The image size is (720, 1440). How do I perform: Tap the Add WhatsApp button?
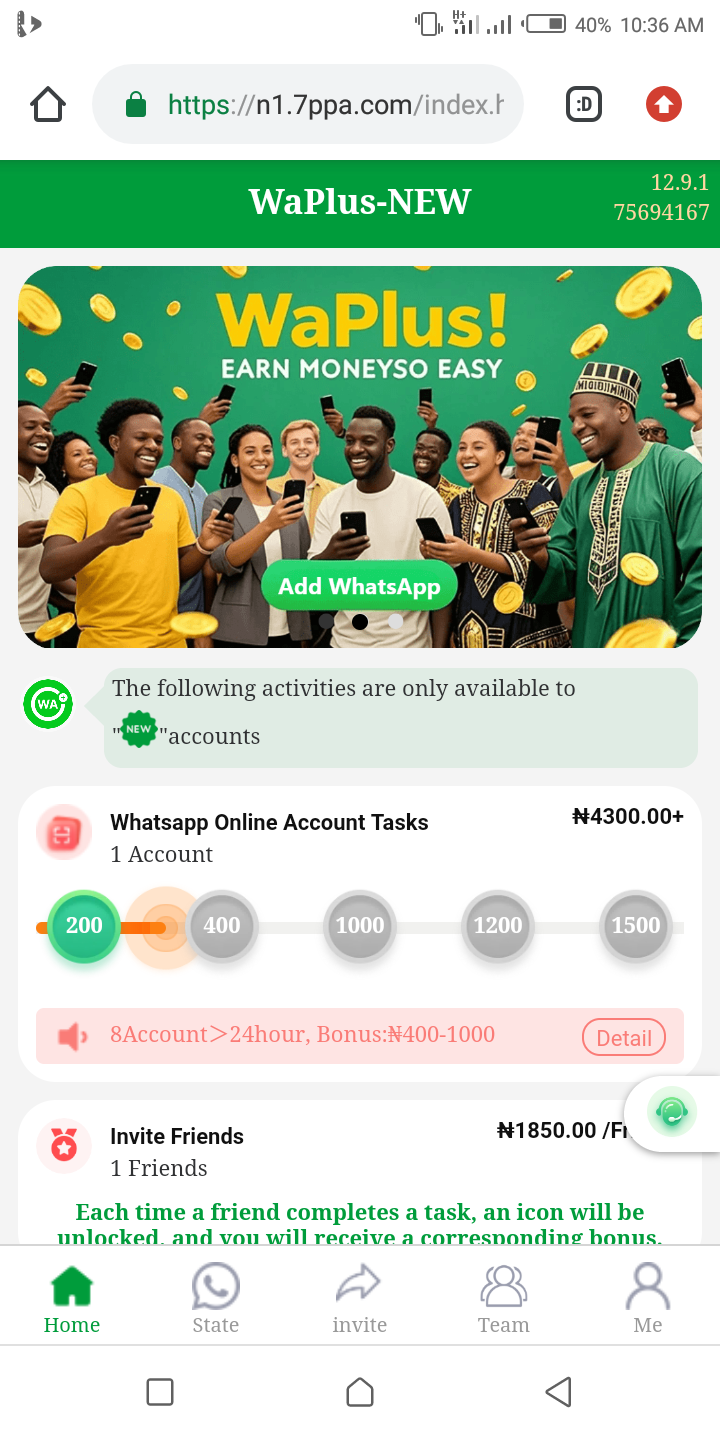359,587
